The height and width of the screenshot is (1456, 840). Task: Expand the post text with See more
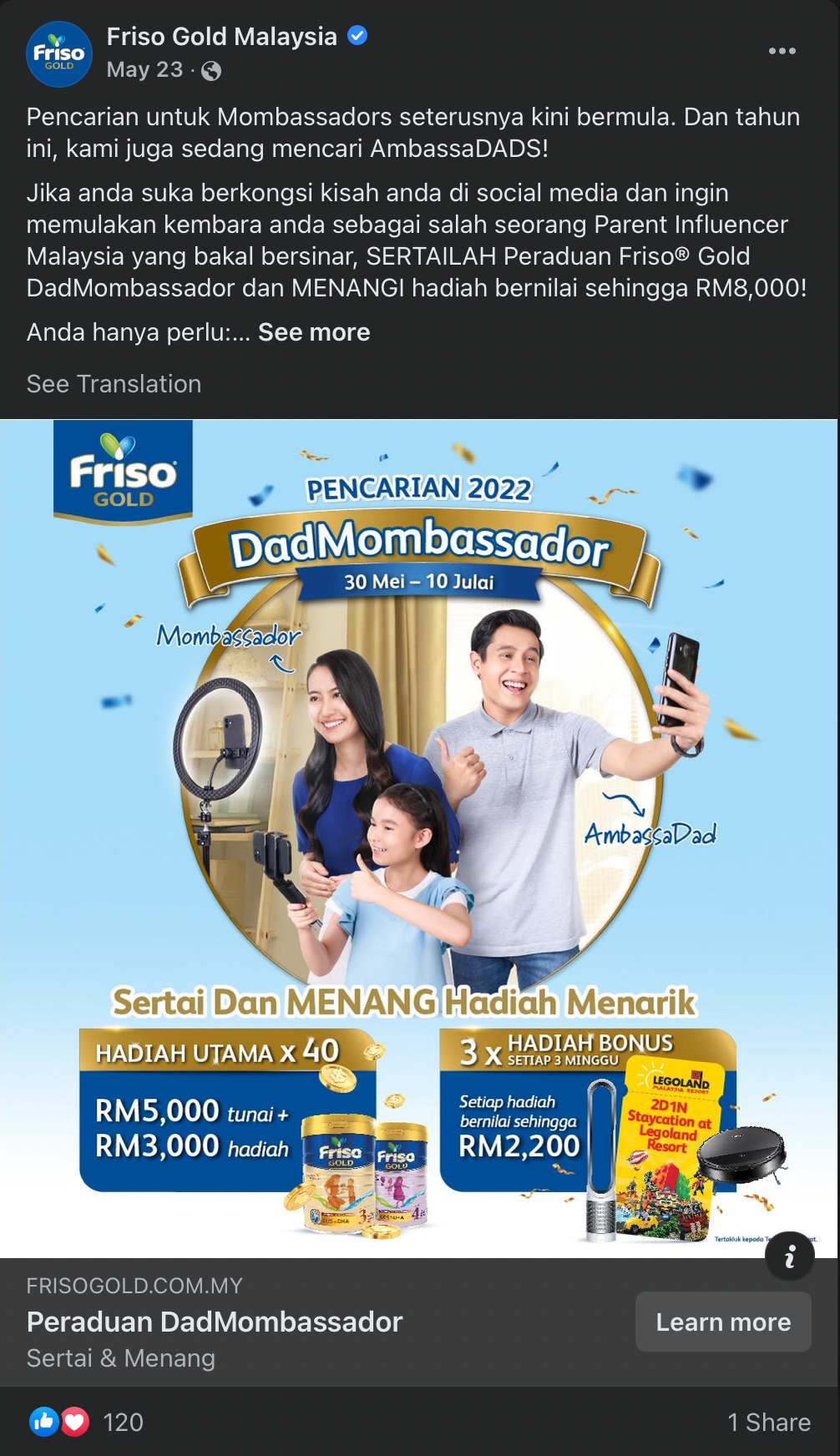(x=314, y=332)
